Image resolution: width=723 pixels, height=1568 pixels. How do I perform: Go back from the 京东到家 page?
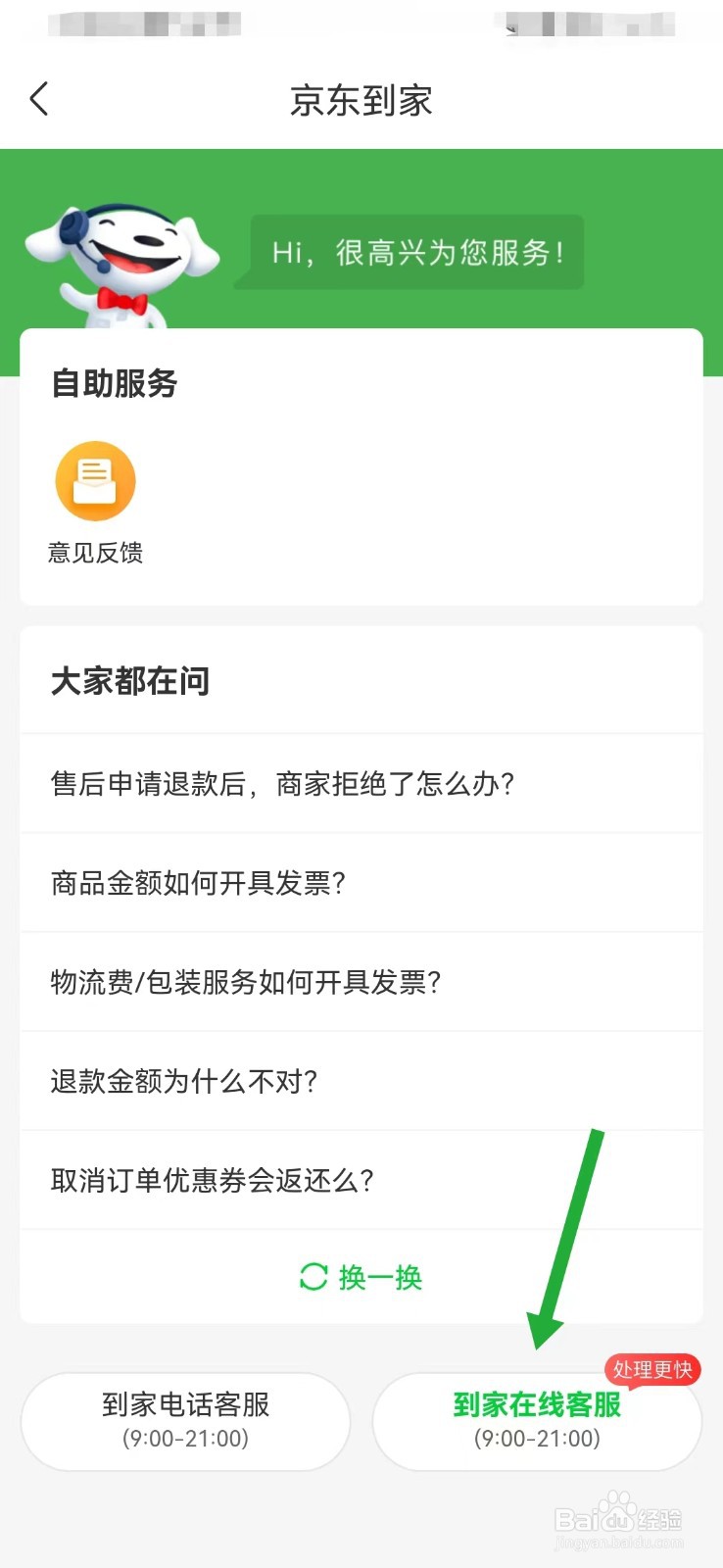(39, 99)
